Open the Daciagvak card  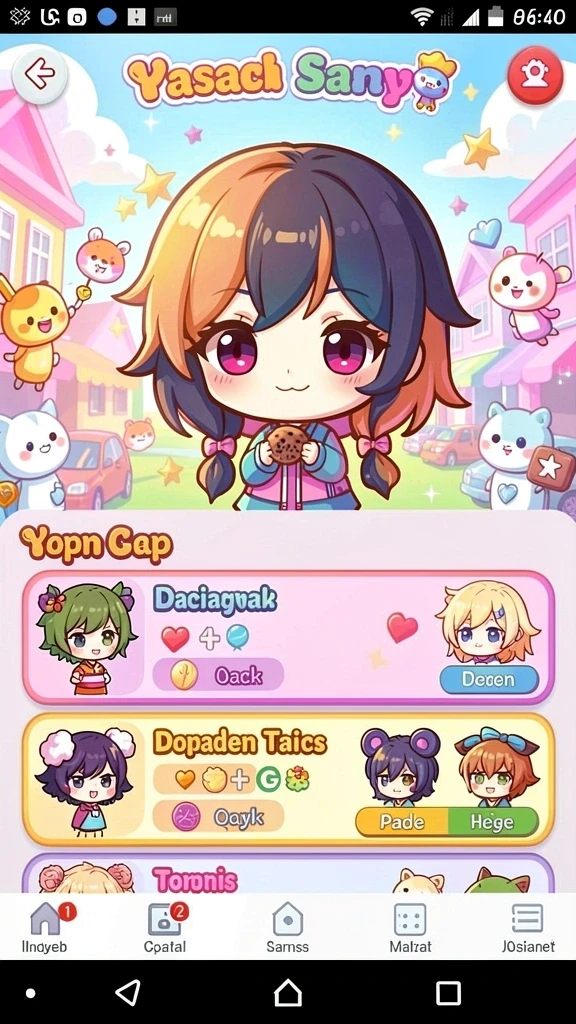coord(289,637)
